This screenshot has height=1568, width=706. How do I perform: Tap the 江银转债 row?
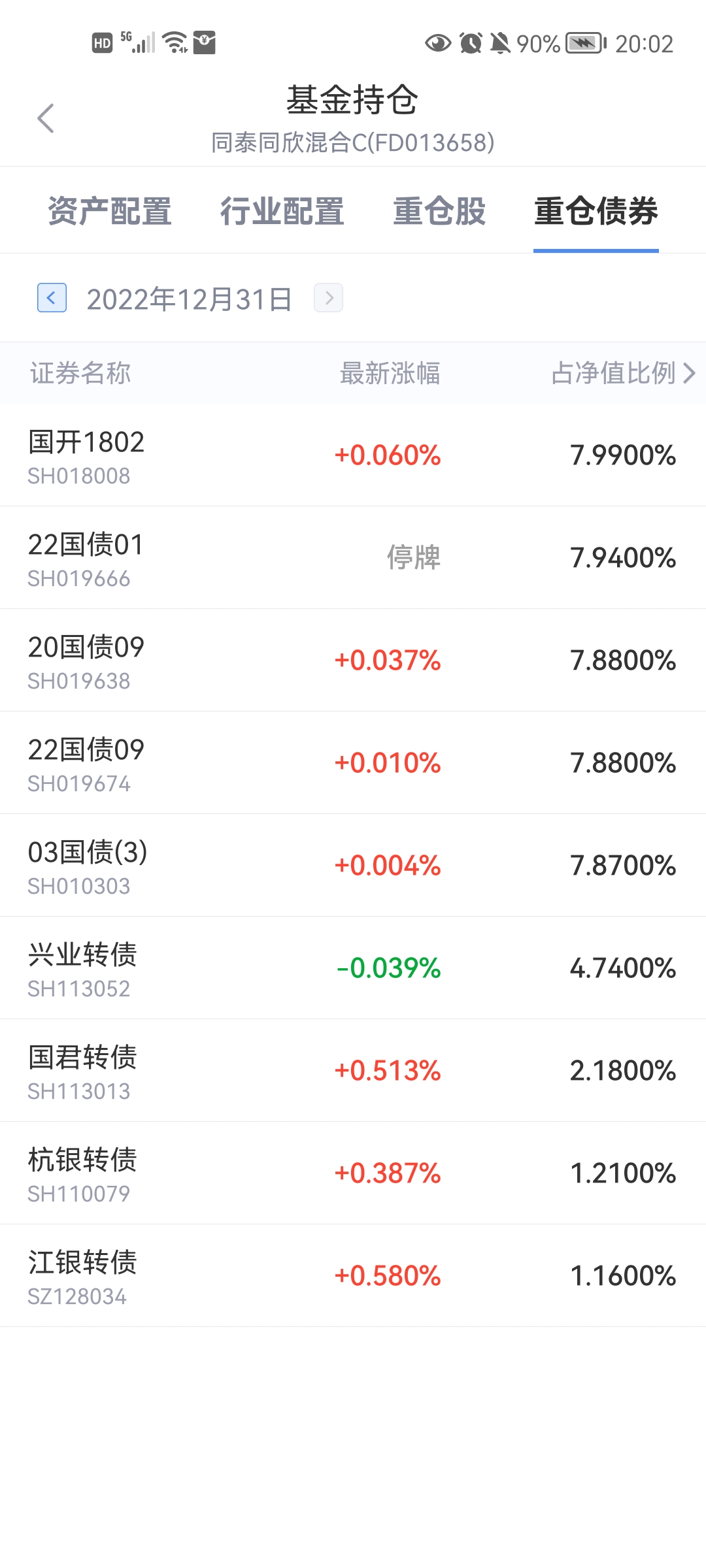(x=353, y=1276)
